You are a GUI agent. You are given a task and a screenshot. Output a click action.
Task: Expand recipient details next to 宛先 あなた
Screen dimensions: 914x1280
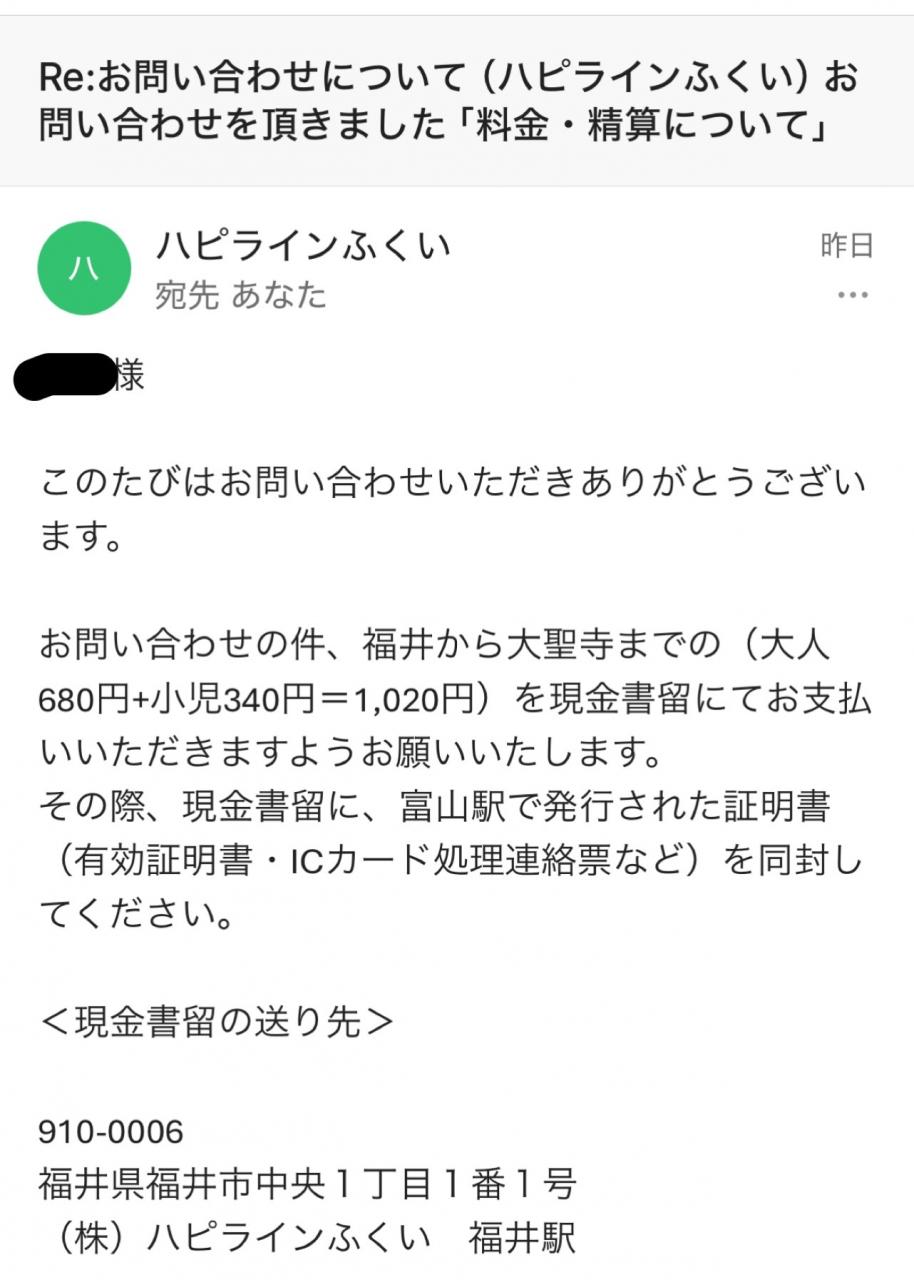[241, 296]
